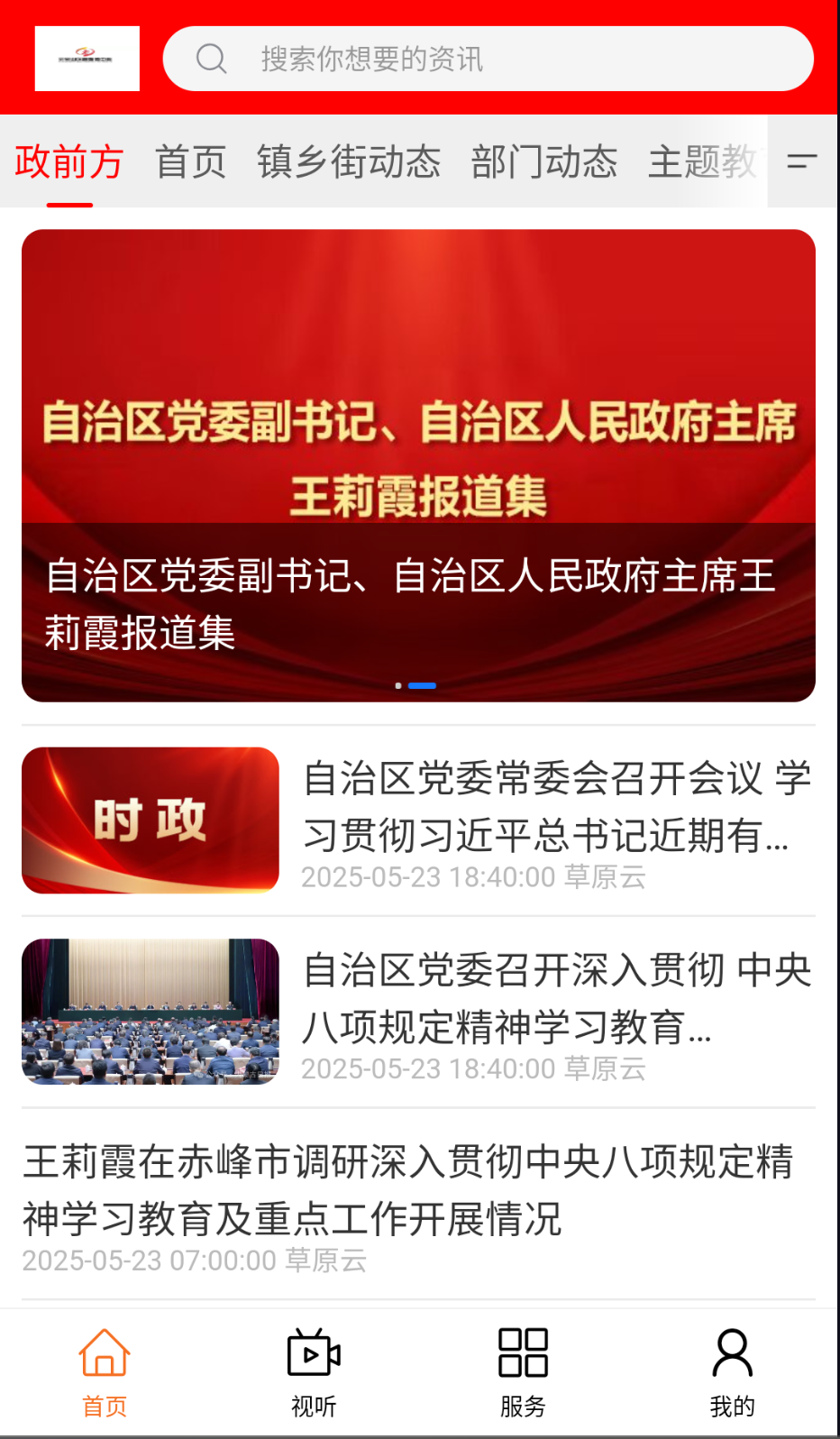840x1439 pixels.
Task: Open the 王莉霞报道集 banner article
Action: click(420, 464)
